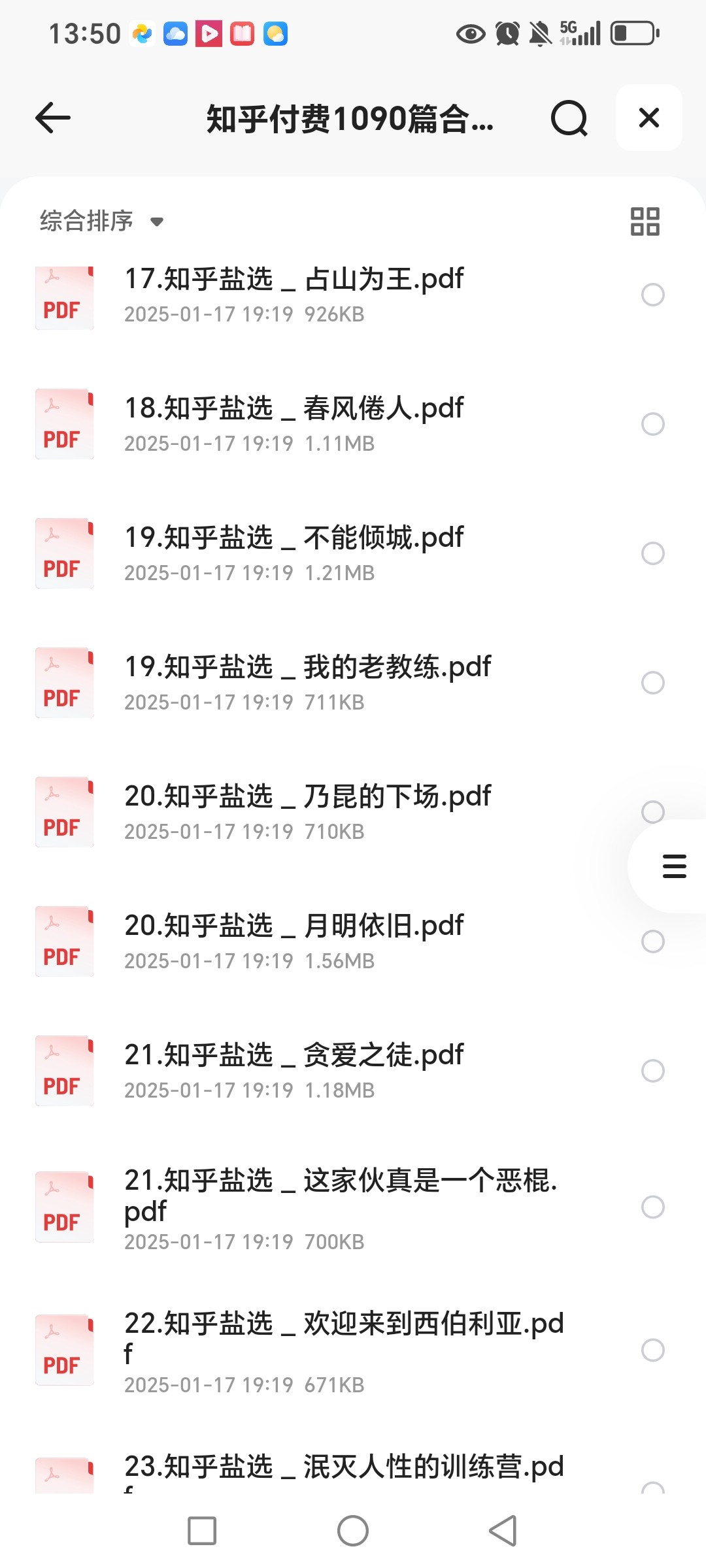This screenshot has width=706, height=1568.
Task: Open search in this folder
Action: click(569, 118)
